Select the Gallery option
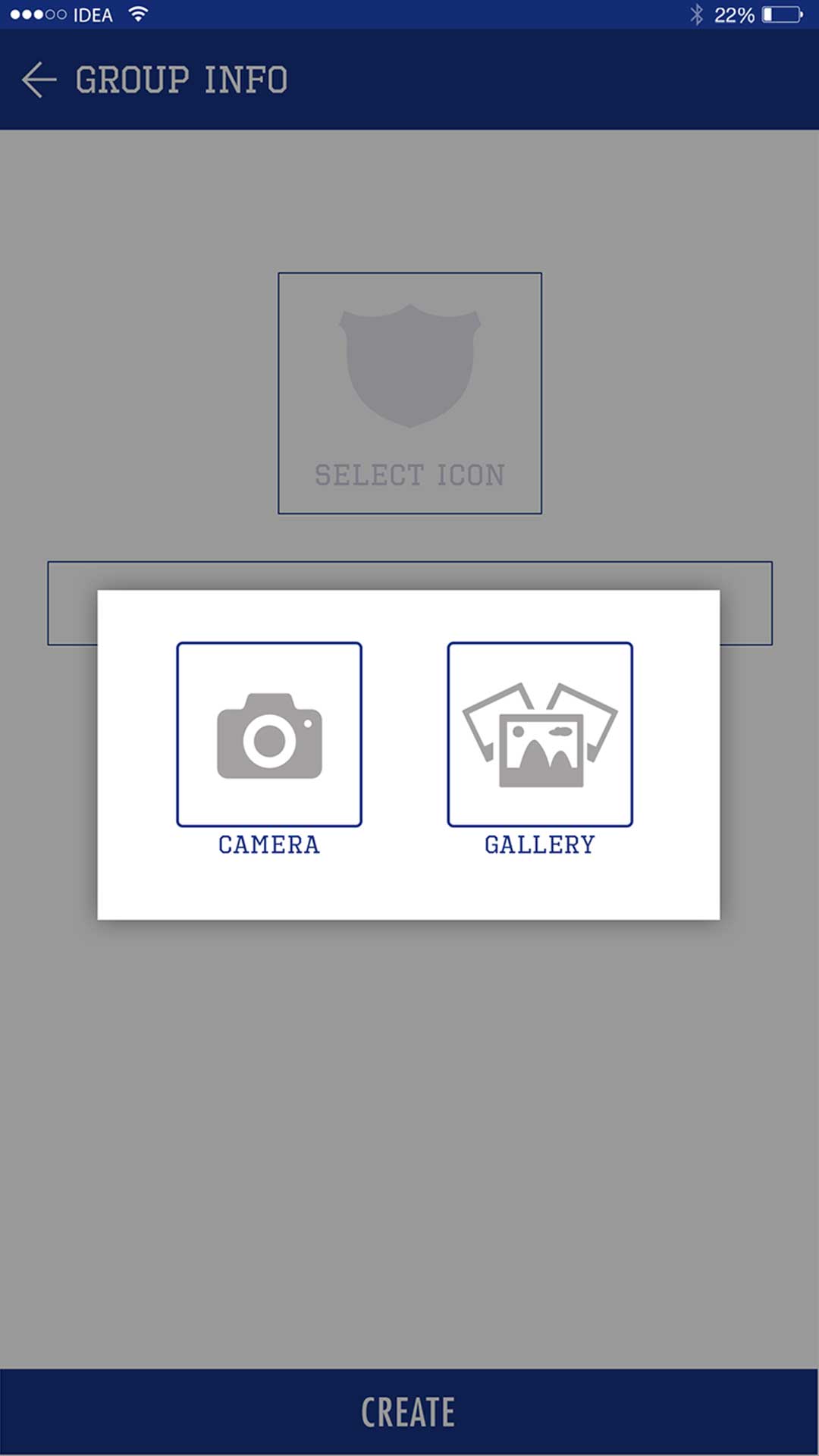This screenshot has width=819, height=1456. point(539,734)
